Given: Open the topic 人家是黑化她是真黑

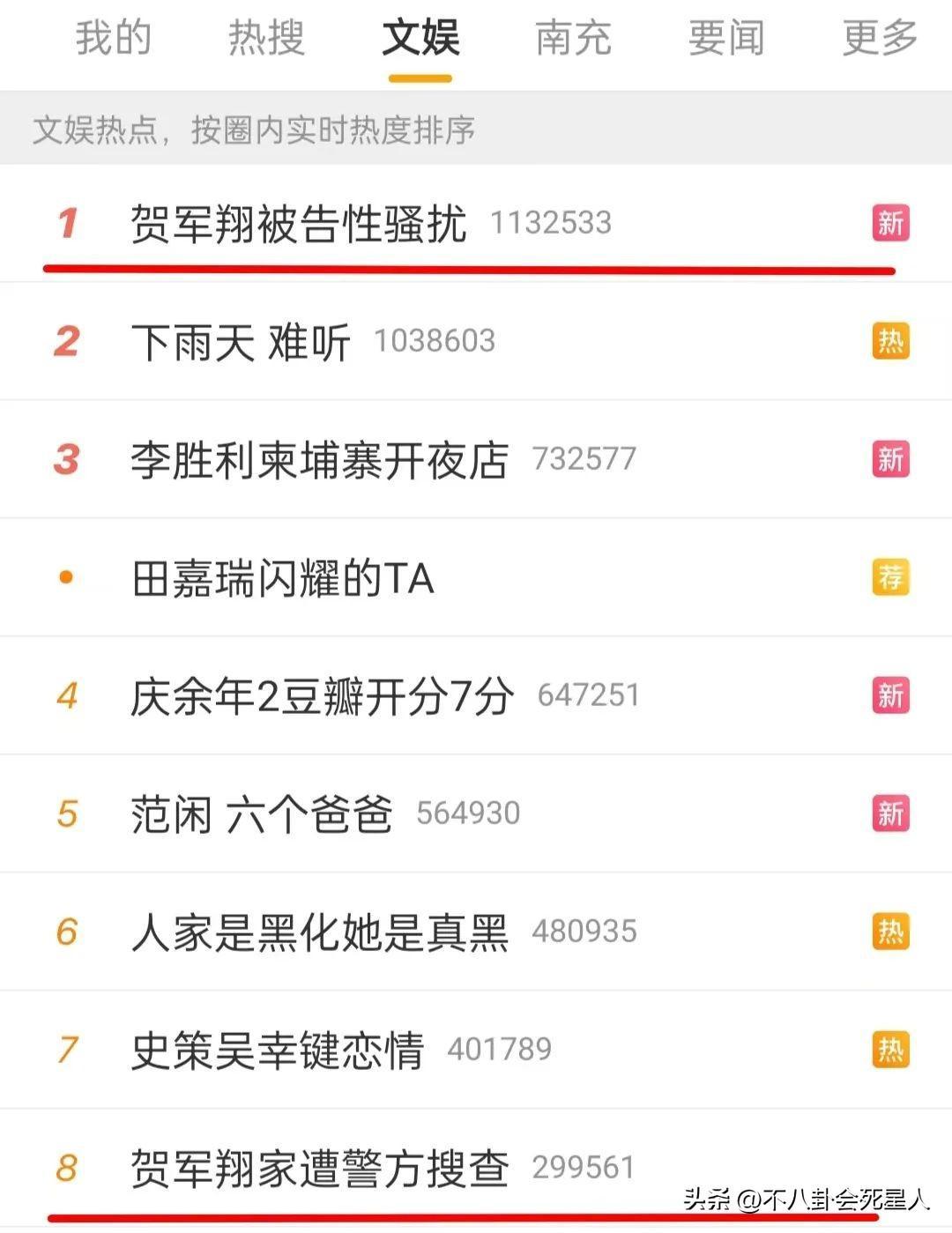Looking at the screenshot, I should (x=319, y=932).
